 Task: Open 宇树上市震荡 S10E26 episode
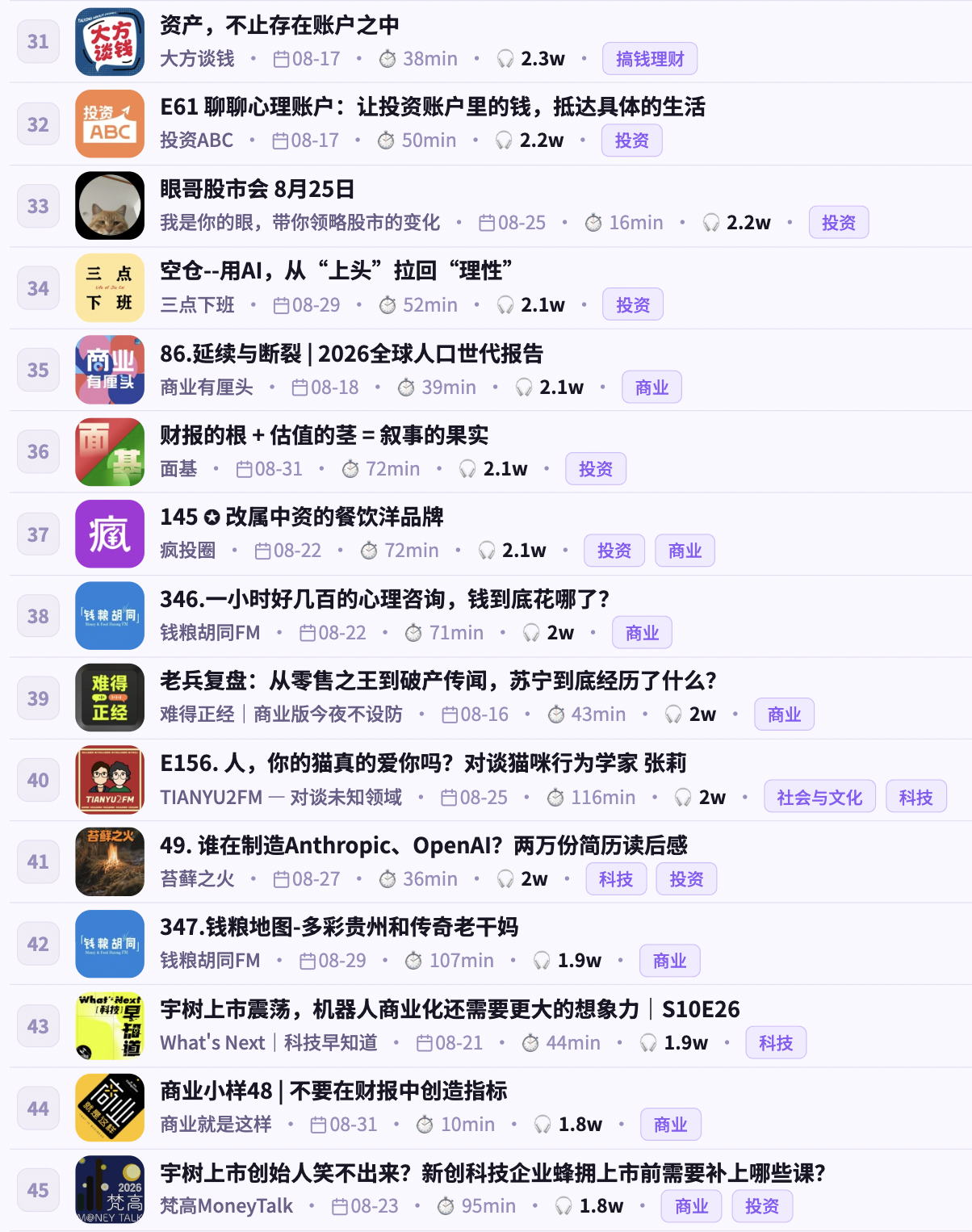[x=450, y=1009]
